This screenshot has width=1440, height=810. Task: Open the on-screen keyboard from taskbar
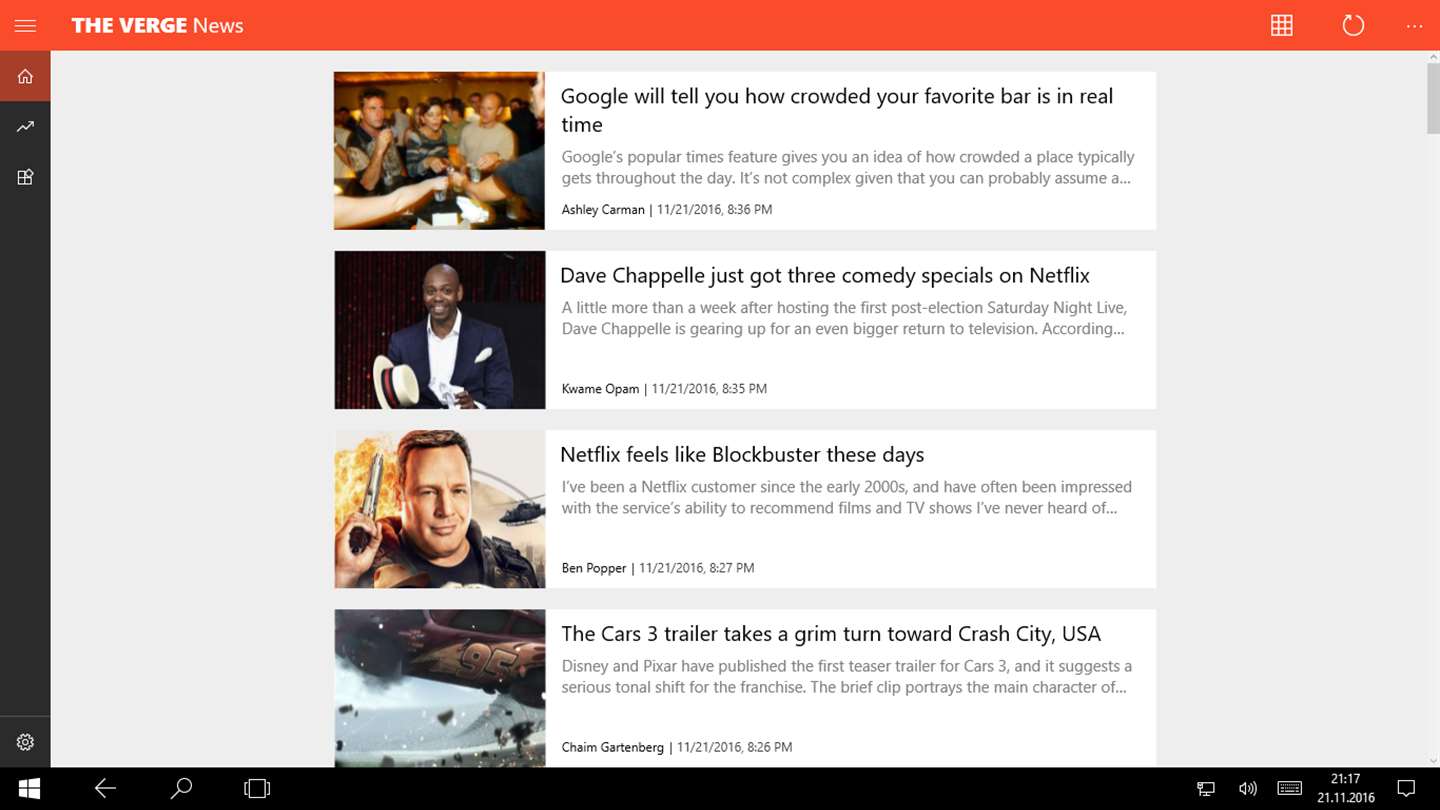(1289, 789)
